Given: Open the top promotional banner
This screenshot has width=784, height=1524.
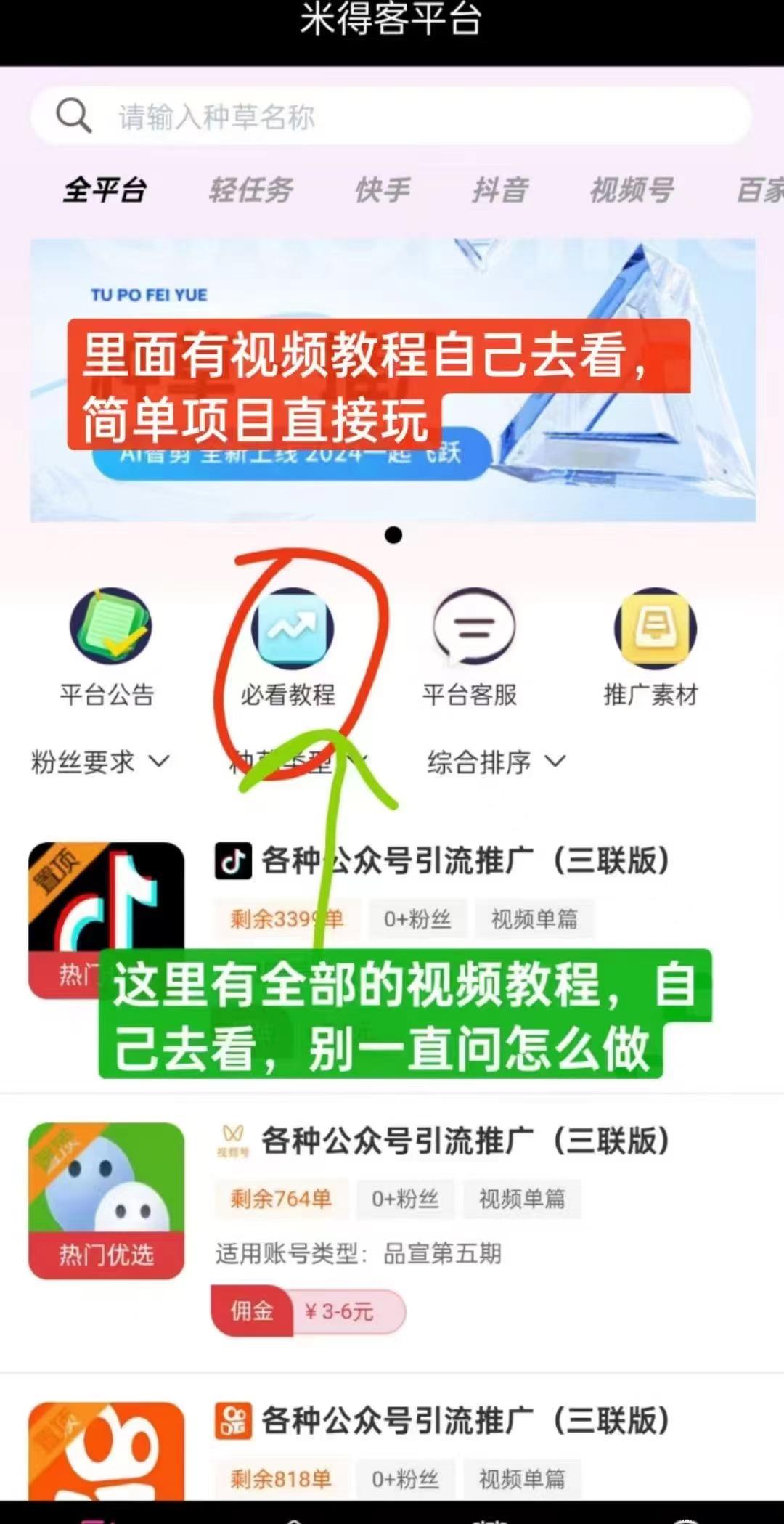Looking at the screenshot, I should pos(393,380).
